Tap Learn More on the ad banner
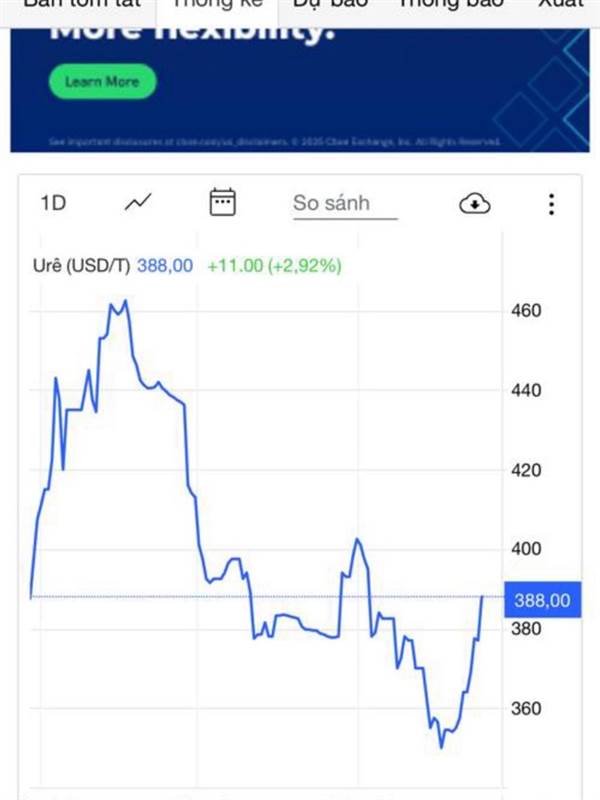600x800 pixels. tap(101, 82)
